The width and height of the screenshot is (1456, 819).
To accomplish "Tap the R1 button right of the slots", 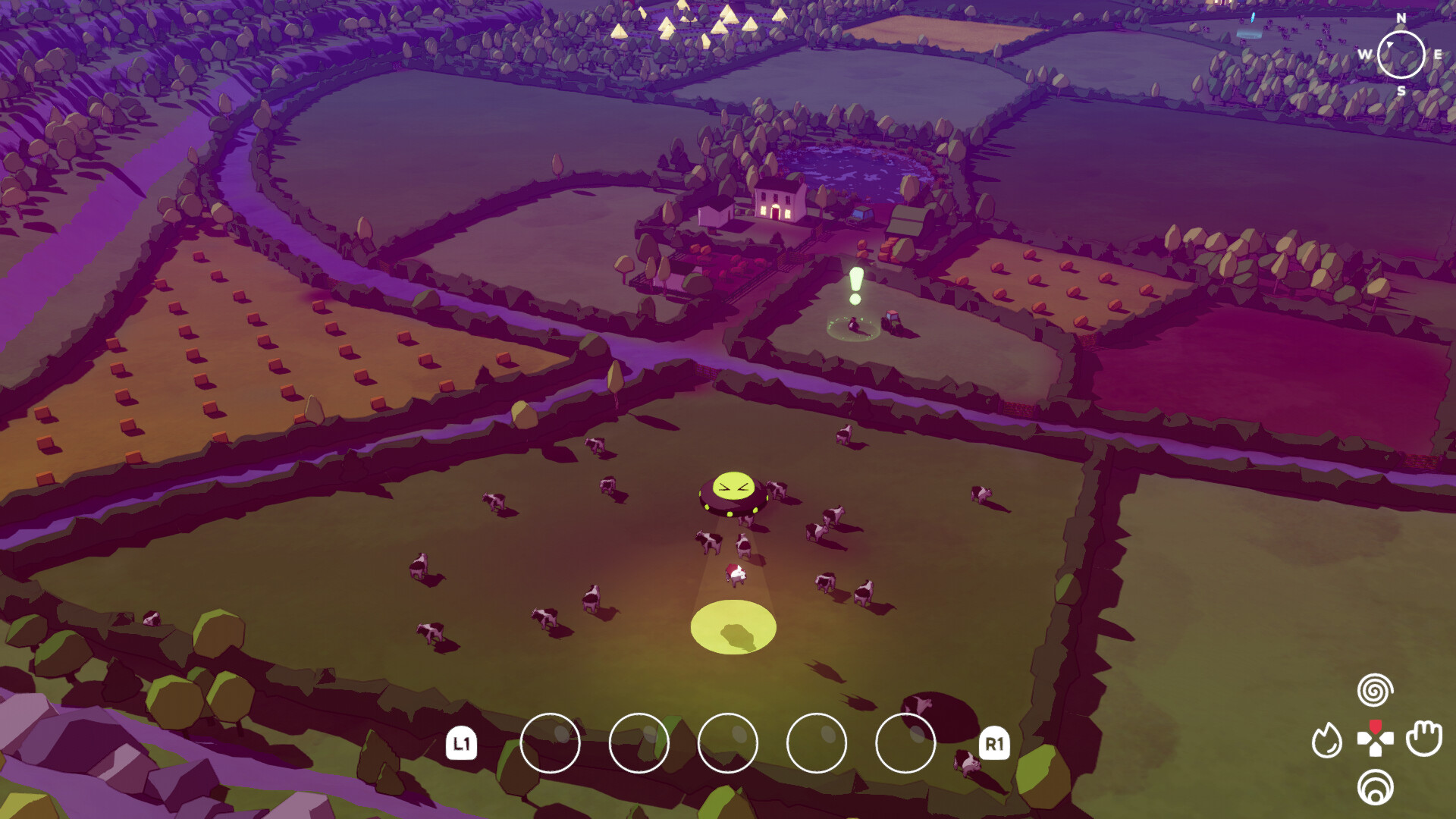I will click(x=993, y=744).
